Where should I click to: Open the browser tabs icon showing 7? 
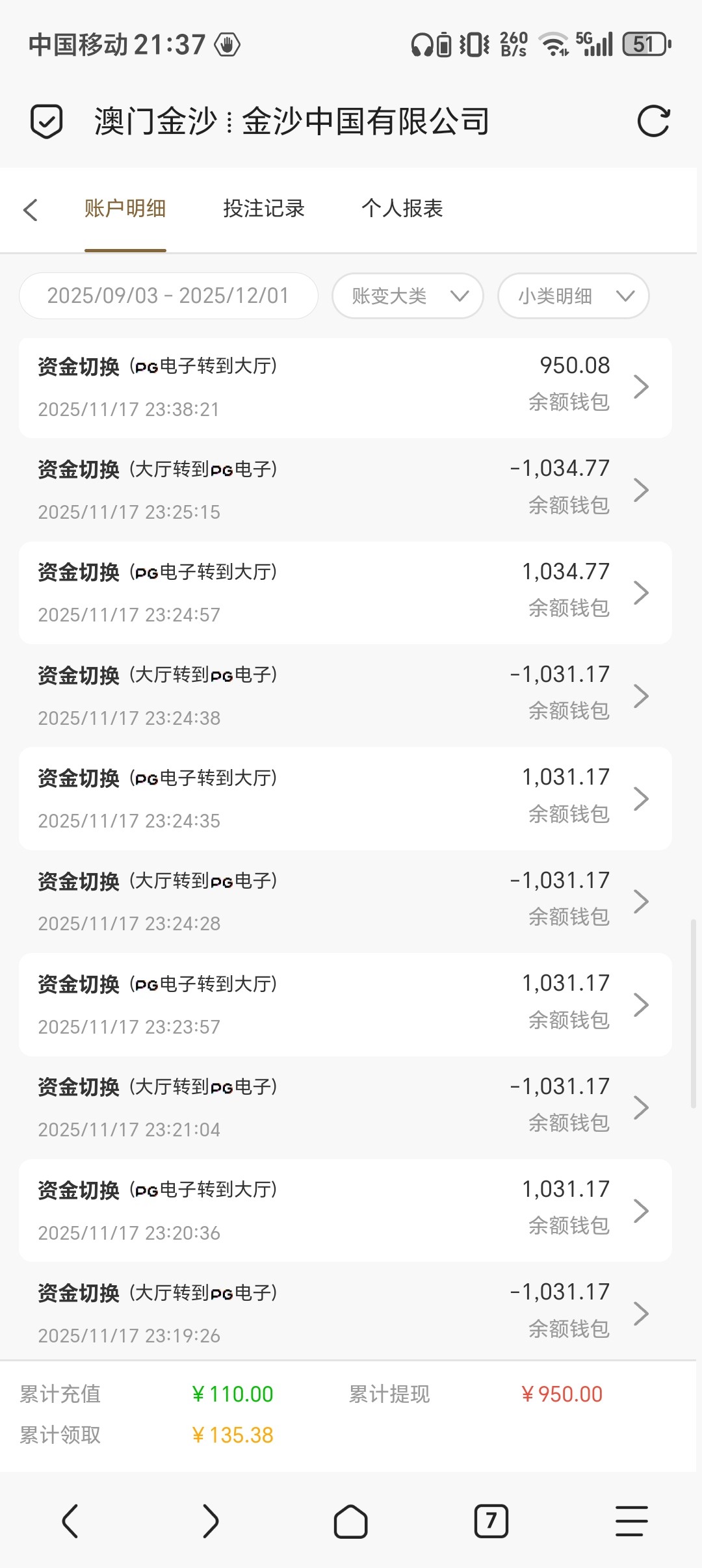pos(491,1521)
